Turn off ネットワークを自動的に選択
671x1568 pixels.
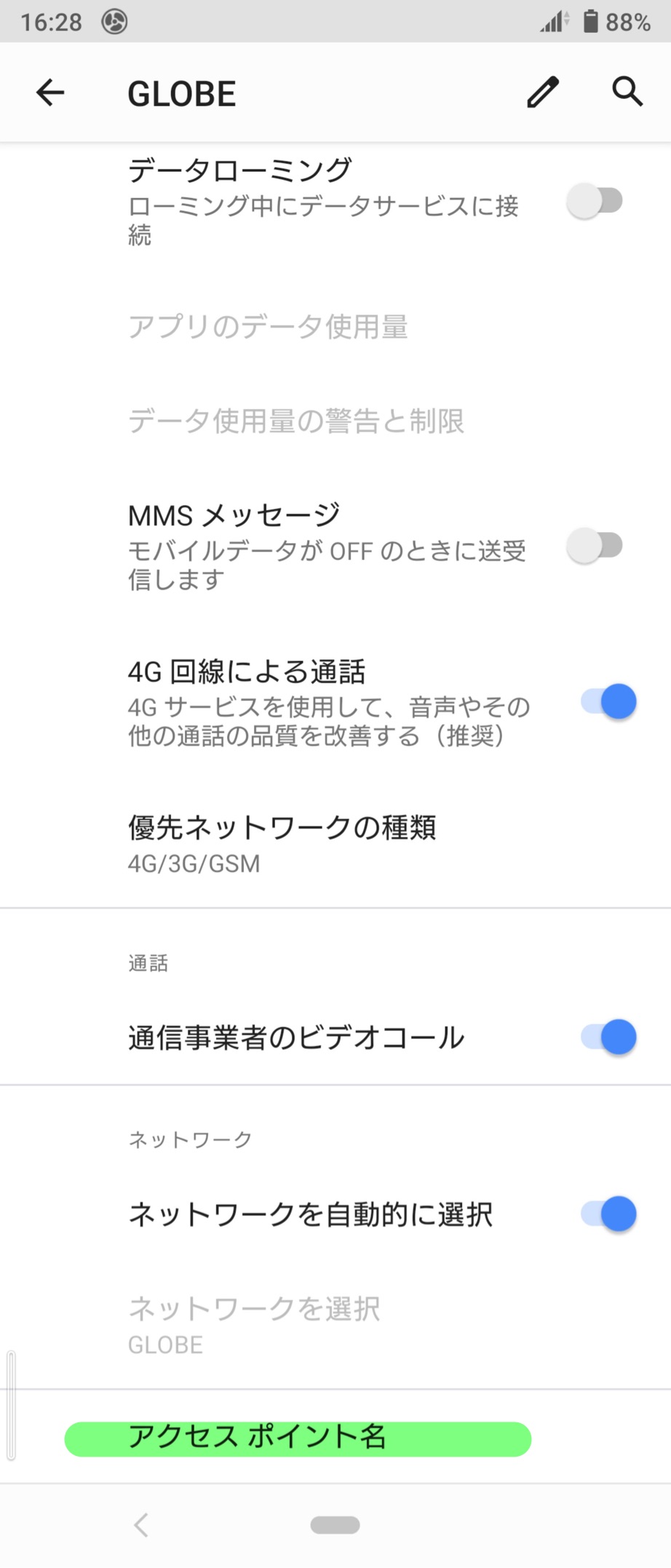click(x=608, y=1214)
